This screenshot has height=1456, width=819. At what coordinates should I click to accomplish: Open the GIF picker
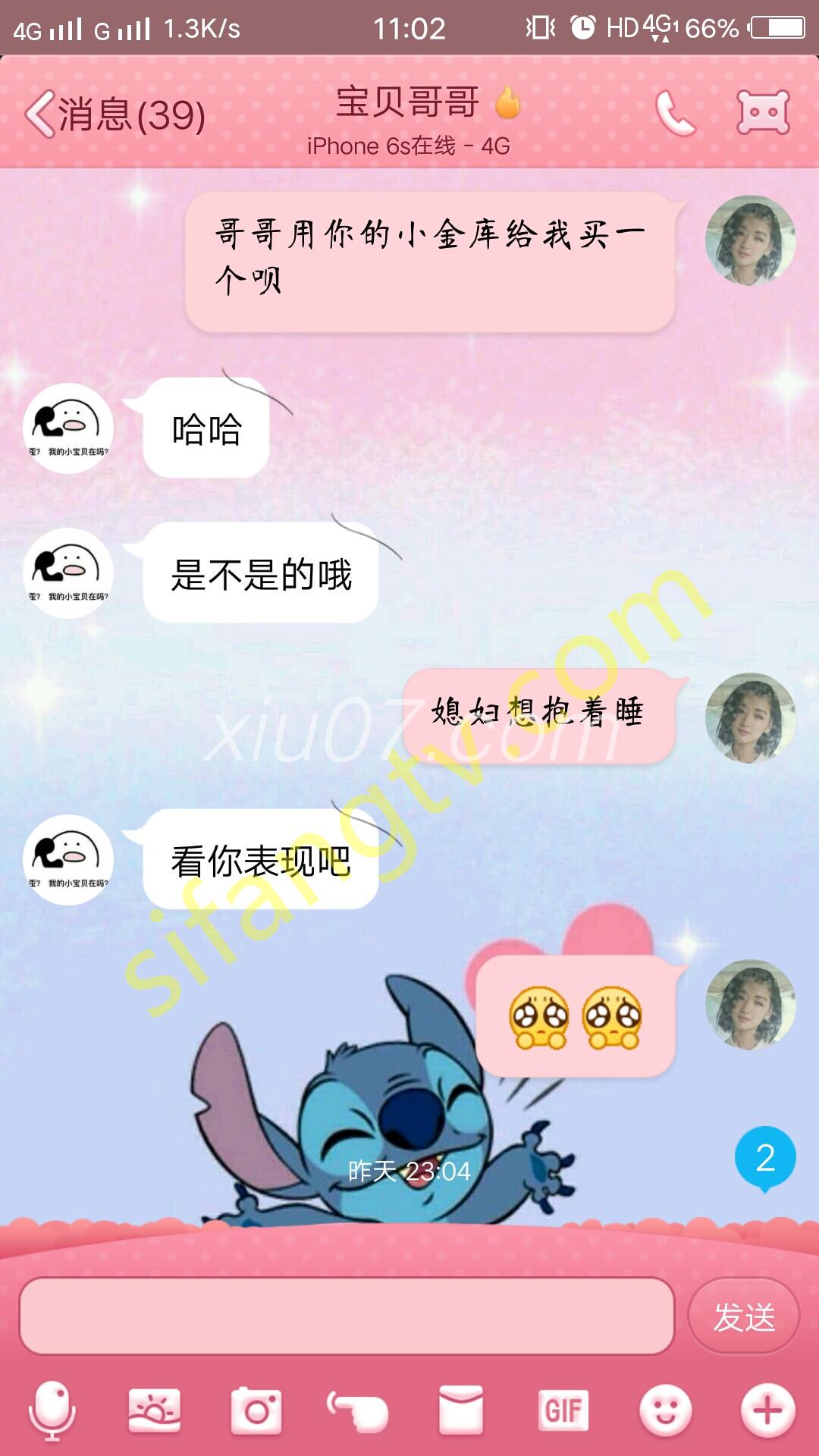(x=563, y=1410)
